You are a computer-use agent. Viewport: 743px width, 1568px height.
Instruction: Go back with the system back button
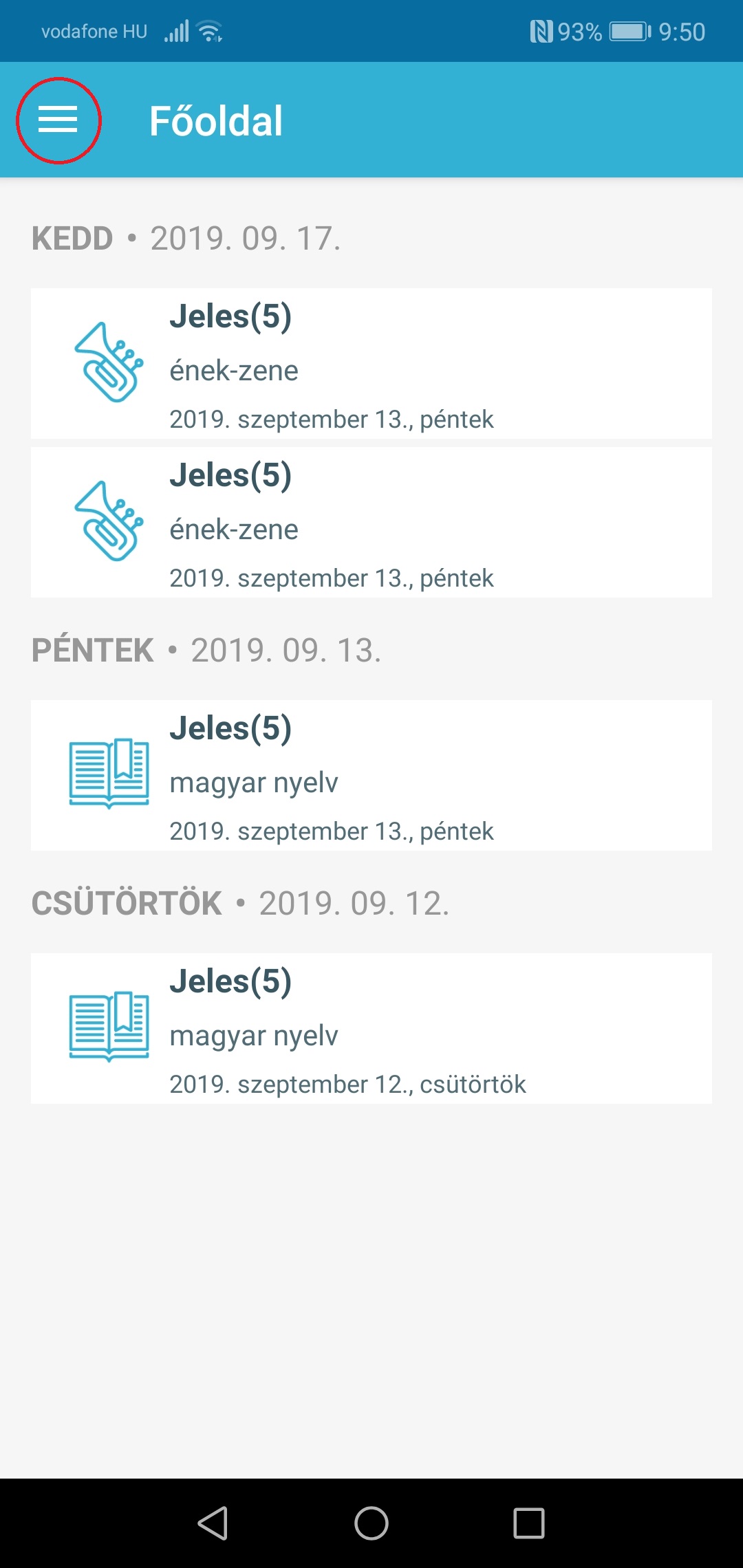[x=213, y=1523]
